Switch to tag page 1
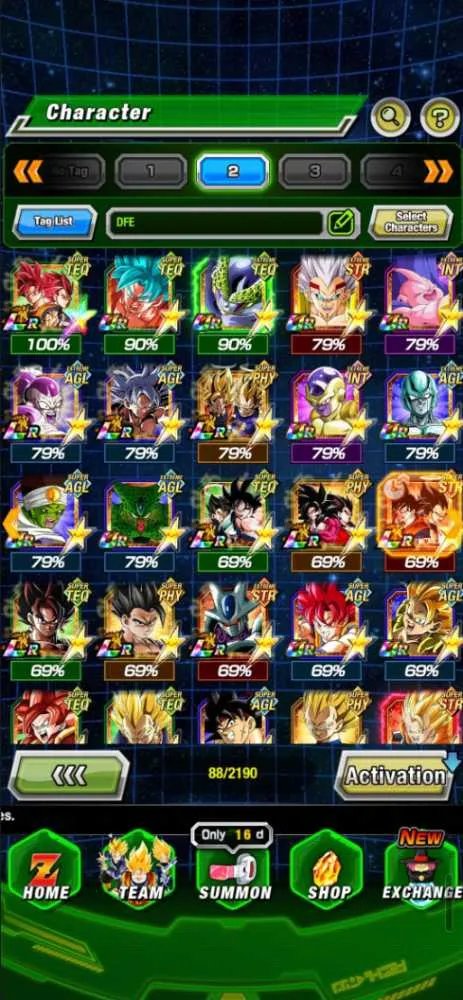463x1000 pixels. point(151,171)
